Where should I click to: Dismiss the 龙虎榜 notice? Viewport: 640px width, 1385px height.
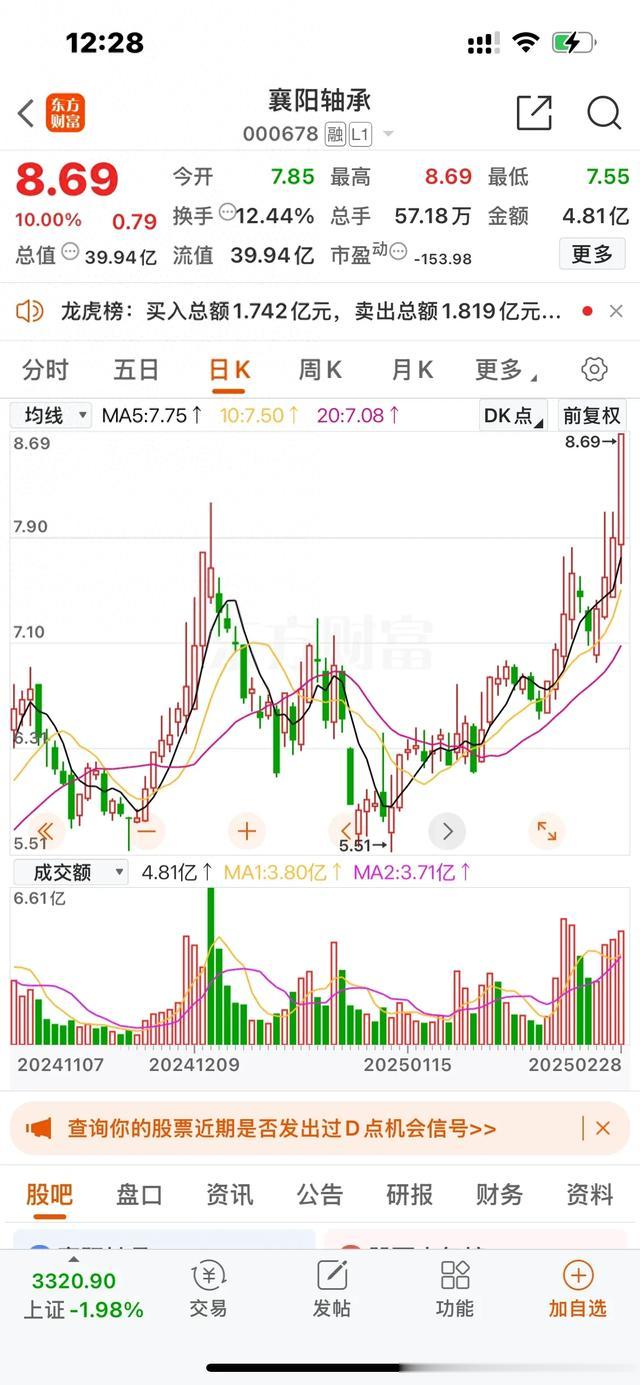(x=616, y=312)
